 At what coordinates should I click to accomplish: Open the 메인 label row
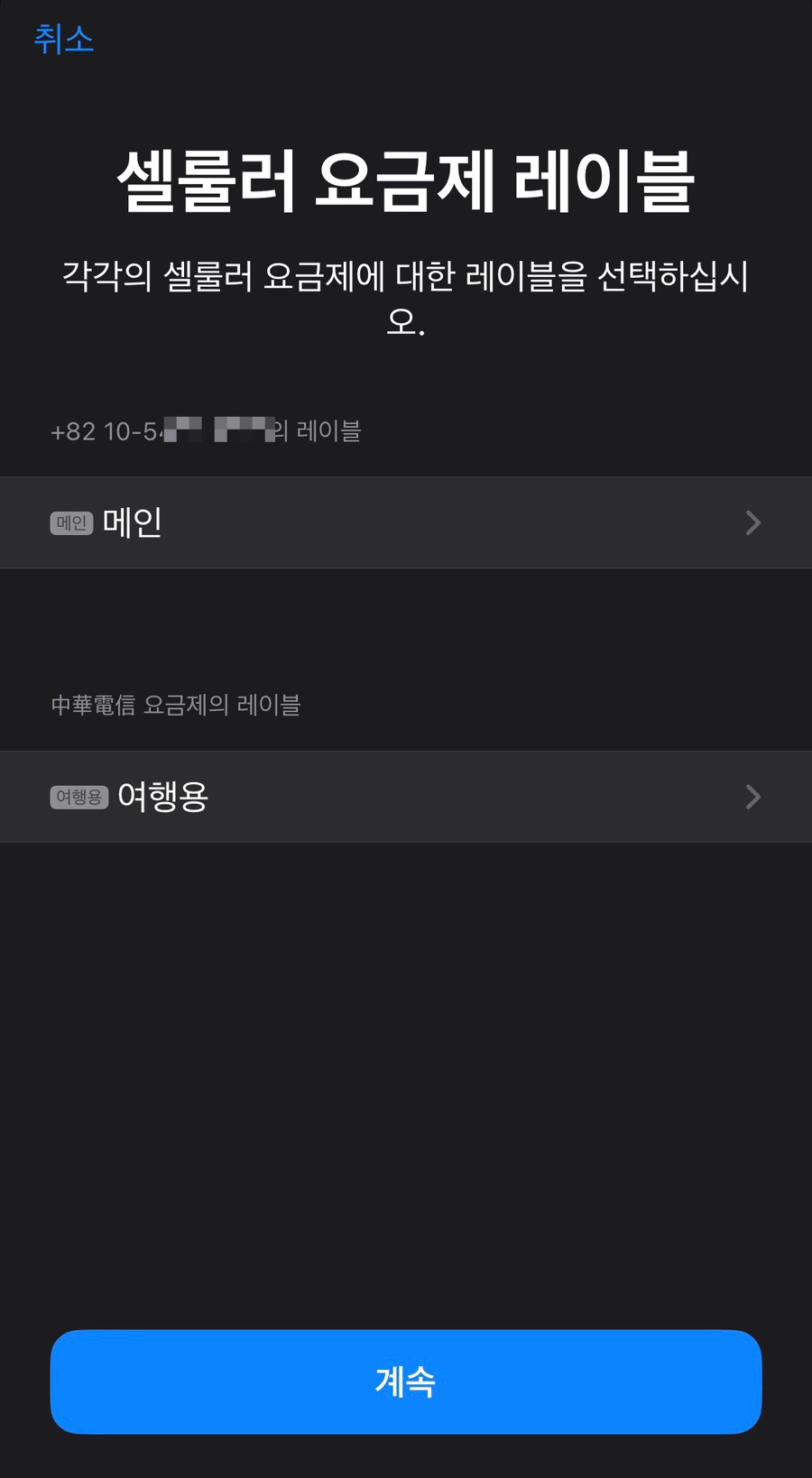406,522
